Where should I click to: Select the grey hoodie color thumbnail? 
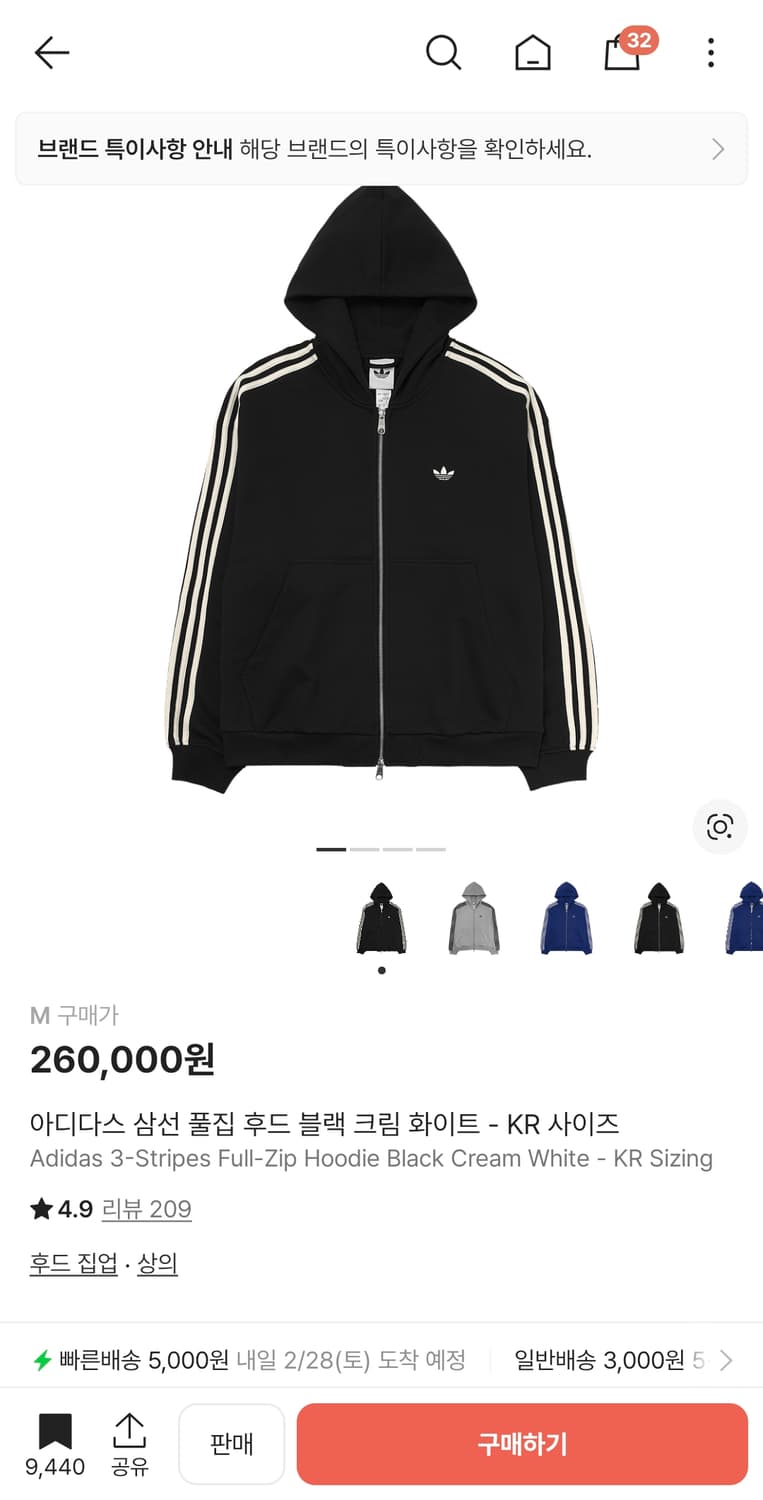pos(473,918)
